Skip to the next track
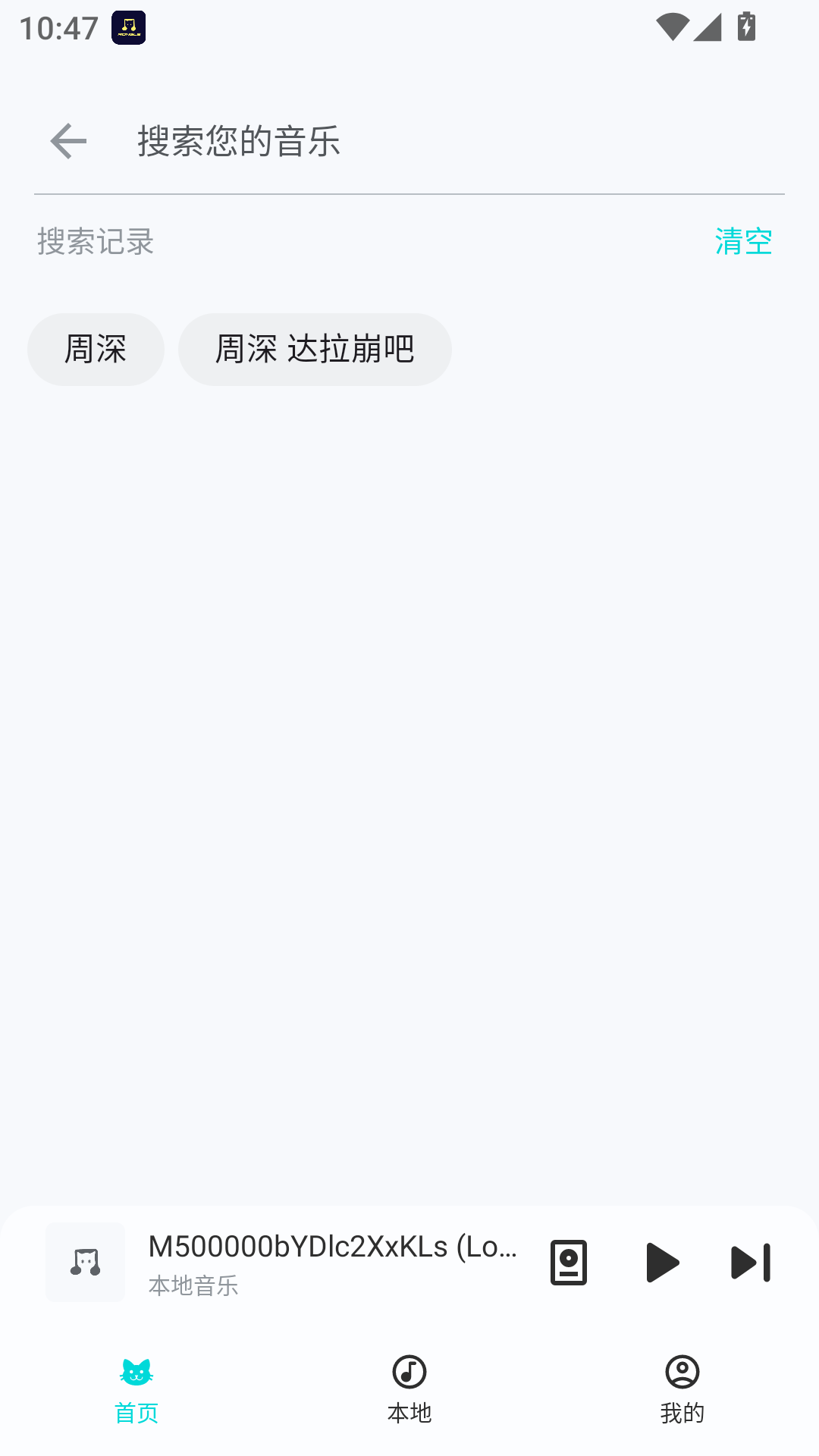Screen dimensions: 819x1456 (751, 1263)
